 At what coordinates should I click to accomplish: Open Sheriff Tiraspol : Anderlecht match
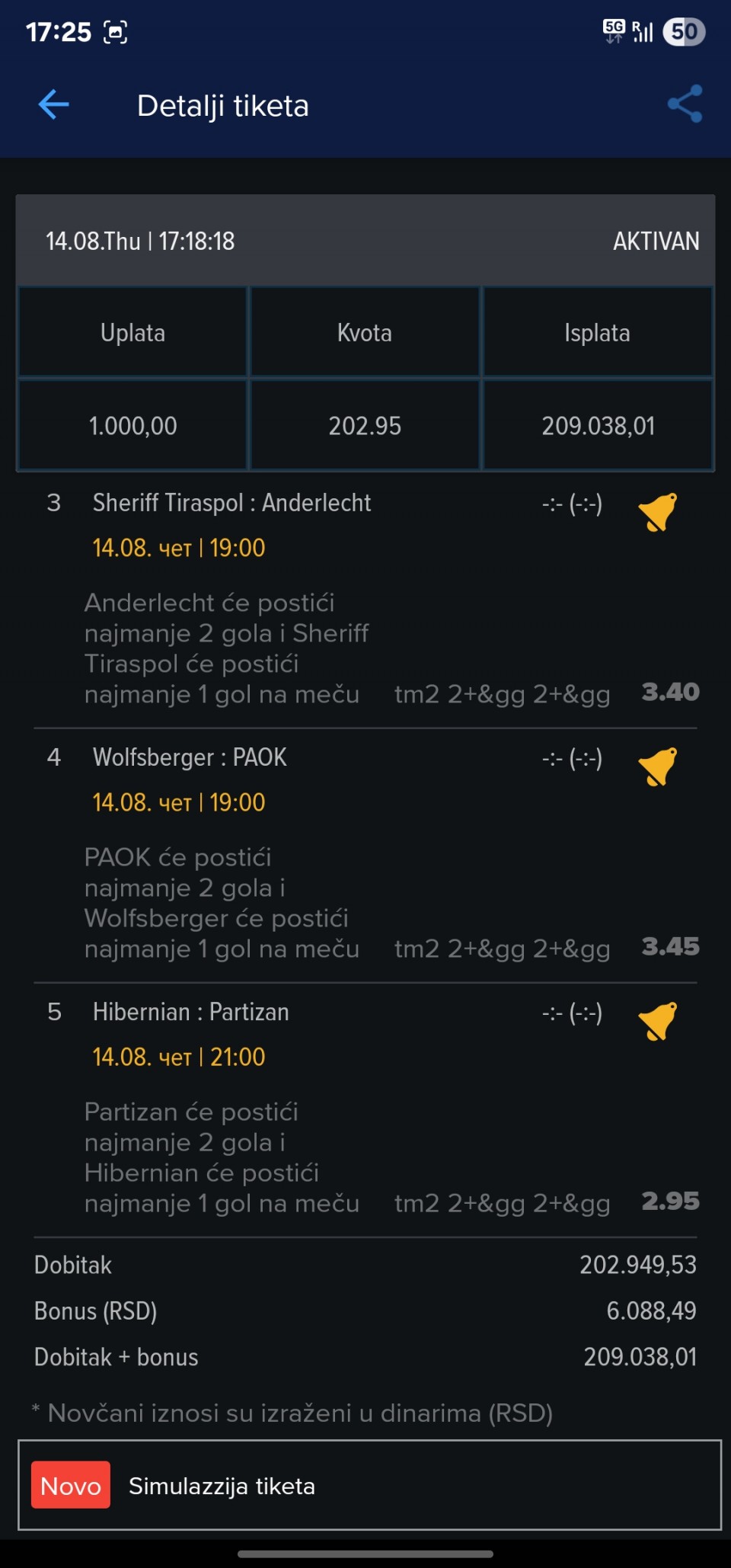click(x=231, y=503)
